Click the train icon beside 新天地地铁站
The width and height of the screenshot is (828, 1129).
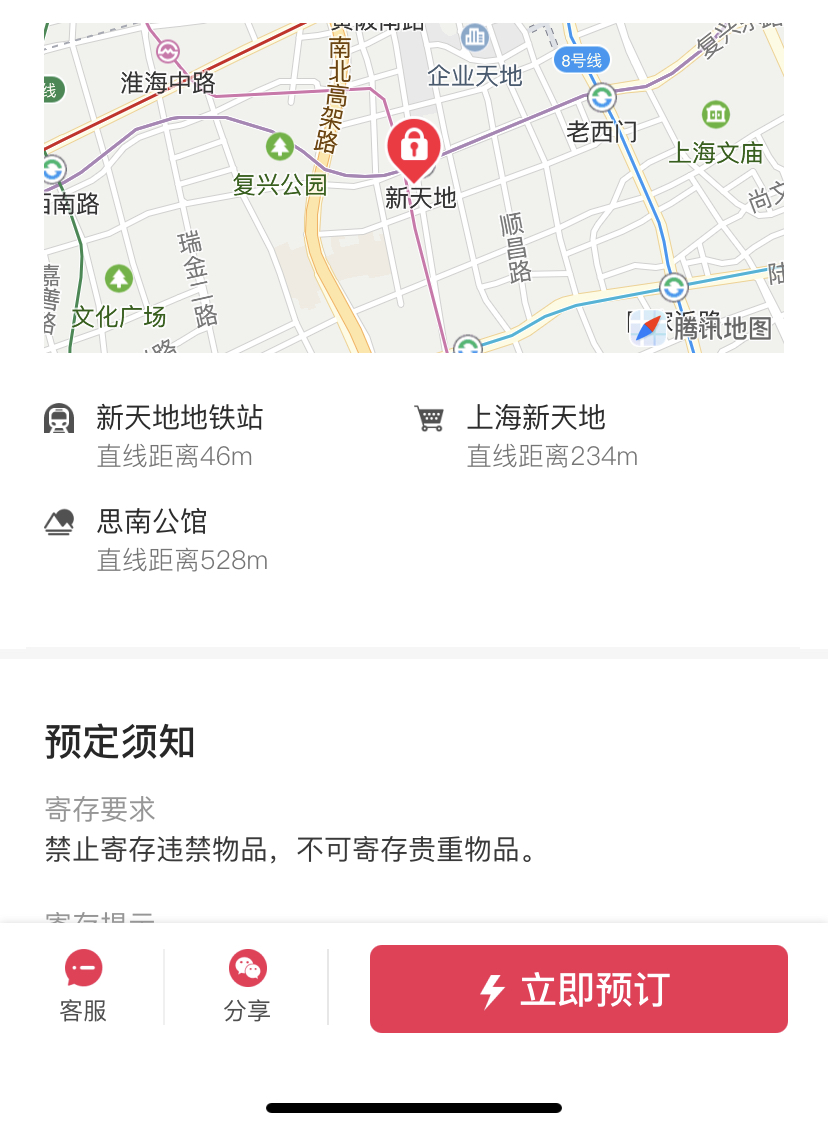pos(60,418)
